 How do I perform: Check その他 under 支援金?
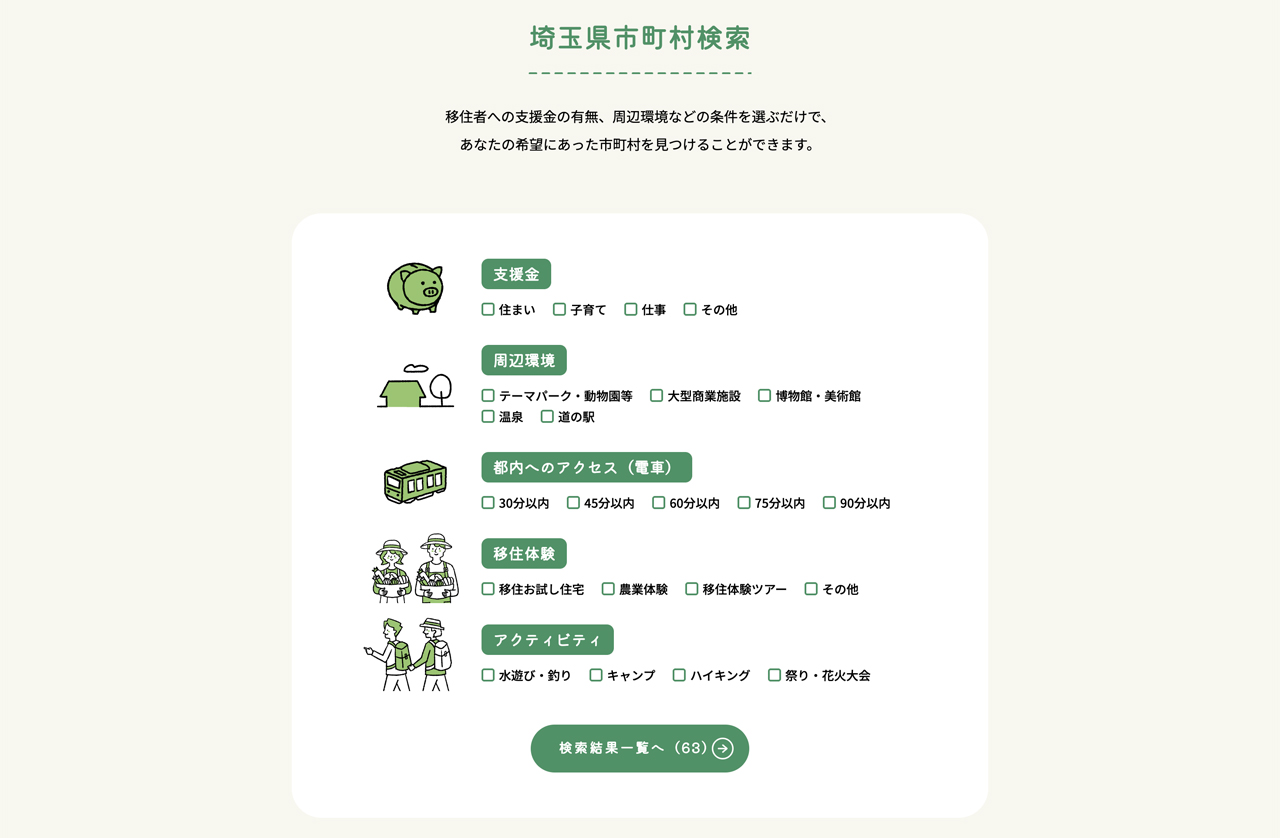[690, 310]
